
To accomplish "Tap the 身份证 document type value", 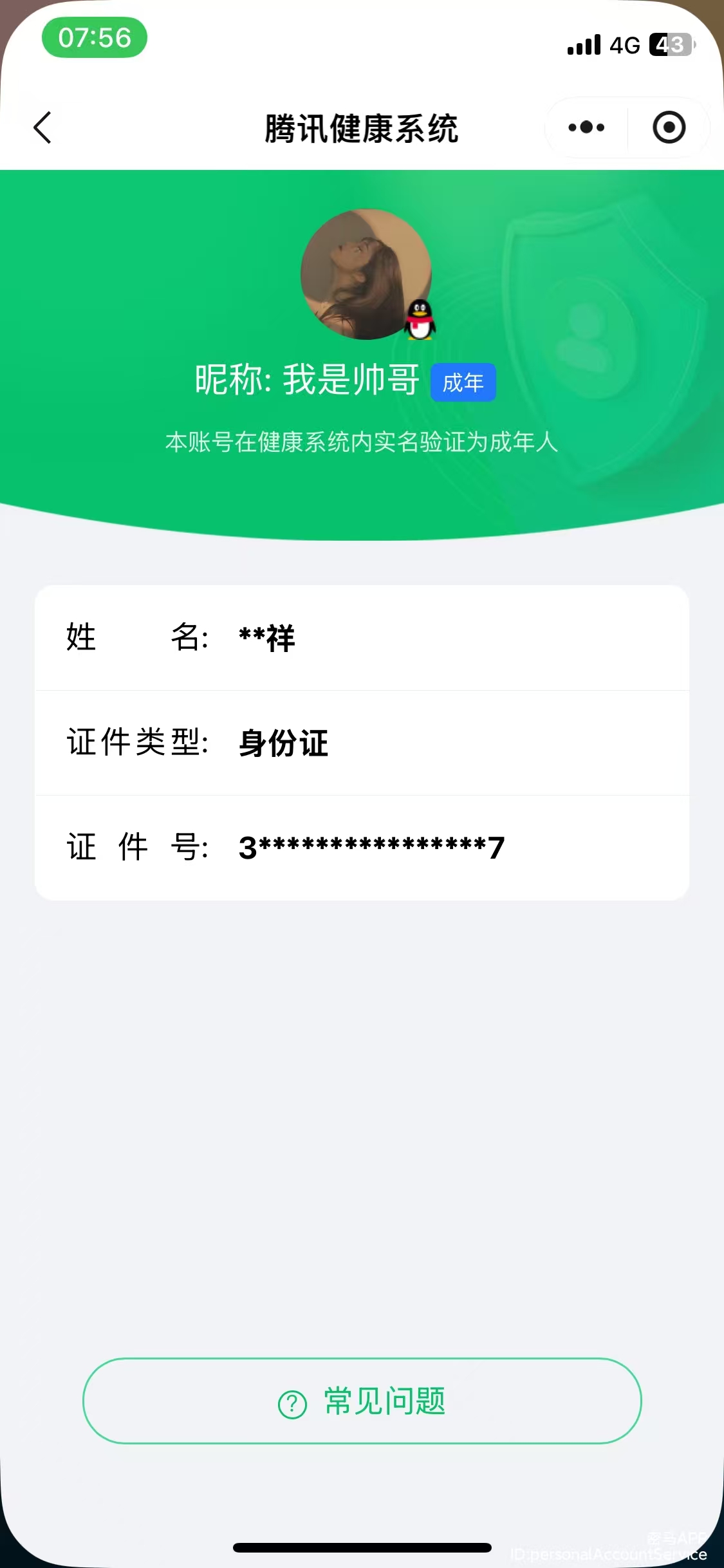I will click(x=283, y=745).
